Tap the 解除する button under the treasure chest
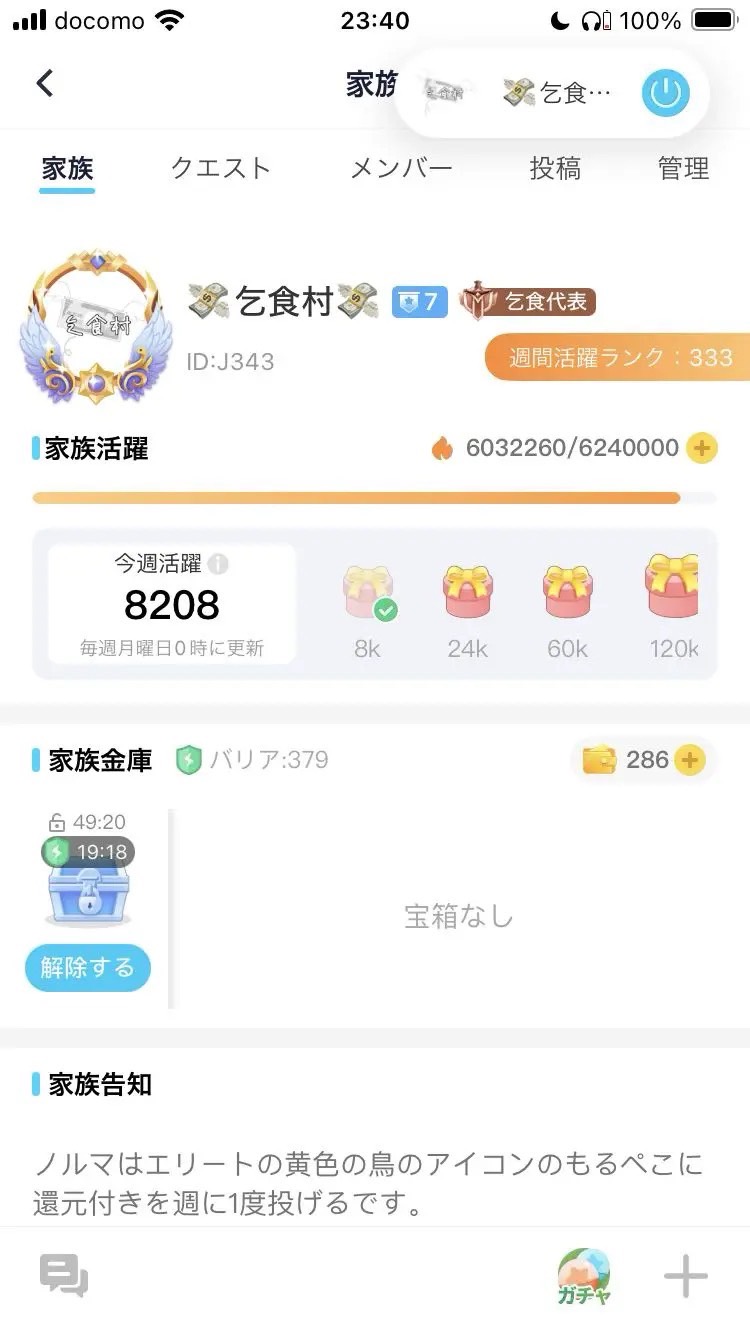Viewport: 750px width, 1334px height. 87,967
